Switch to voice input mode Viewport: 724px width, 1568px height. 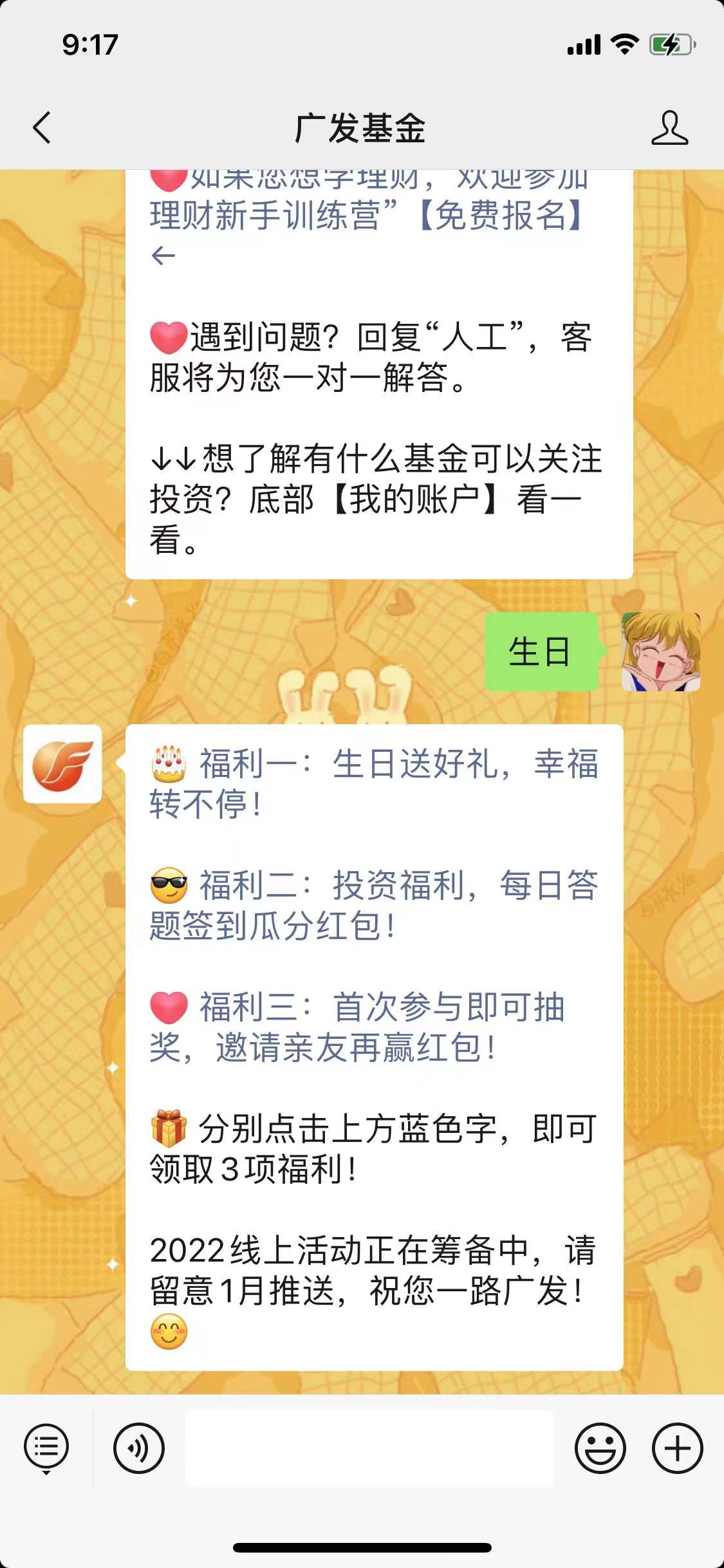(138, 1448)
